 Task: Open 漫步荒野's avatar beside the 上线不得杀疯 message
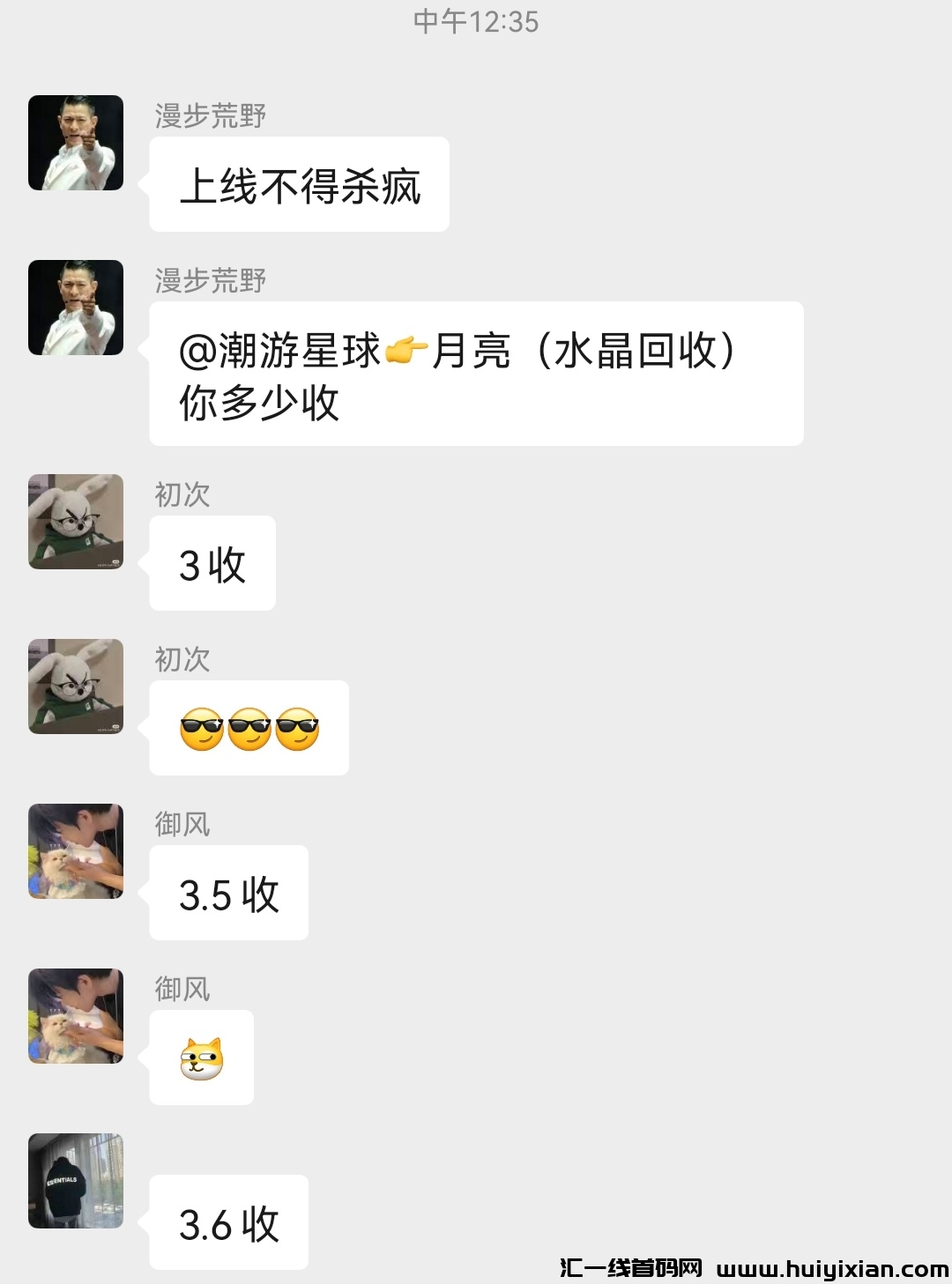76,143
